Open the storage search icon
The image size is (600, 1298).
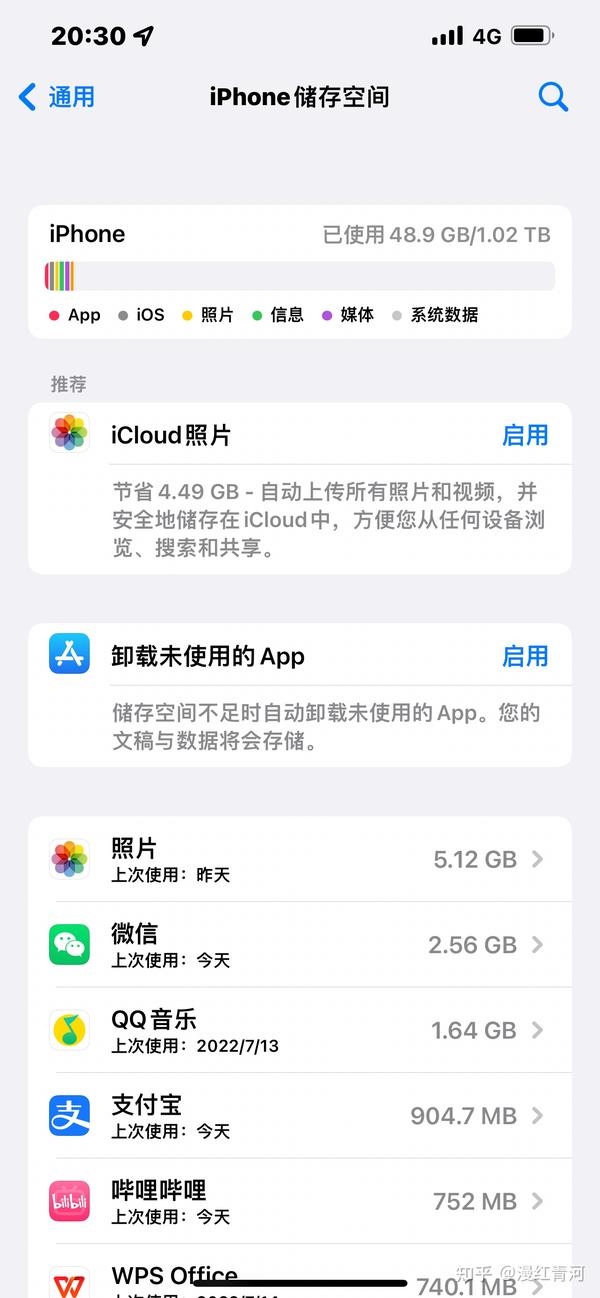tap(553, 97)
